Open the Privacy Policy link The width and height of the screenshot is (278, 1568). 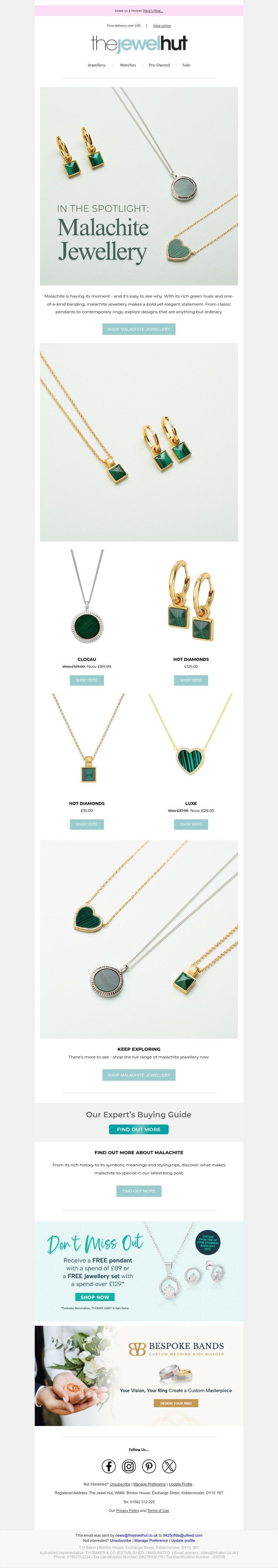pyautogui.click(x=127, y=1510)
